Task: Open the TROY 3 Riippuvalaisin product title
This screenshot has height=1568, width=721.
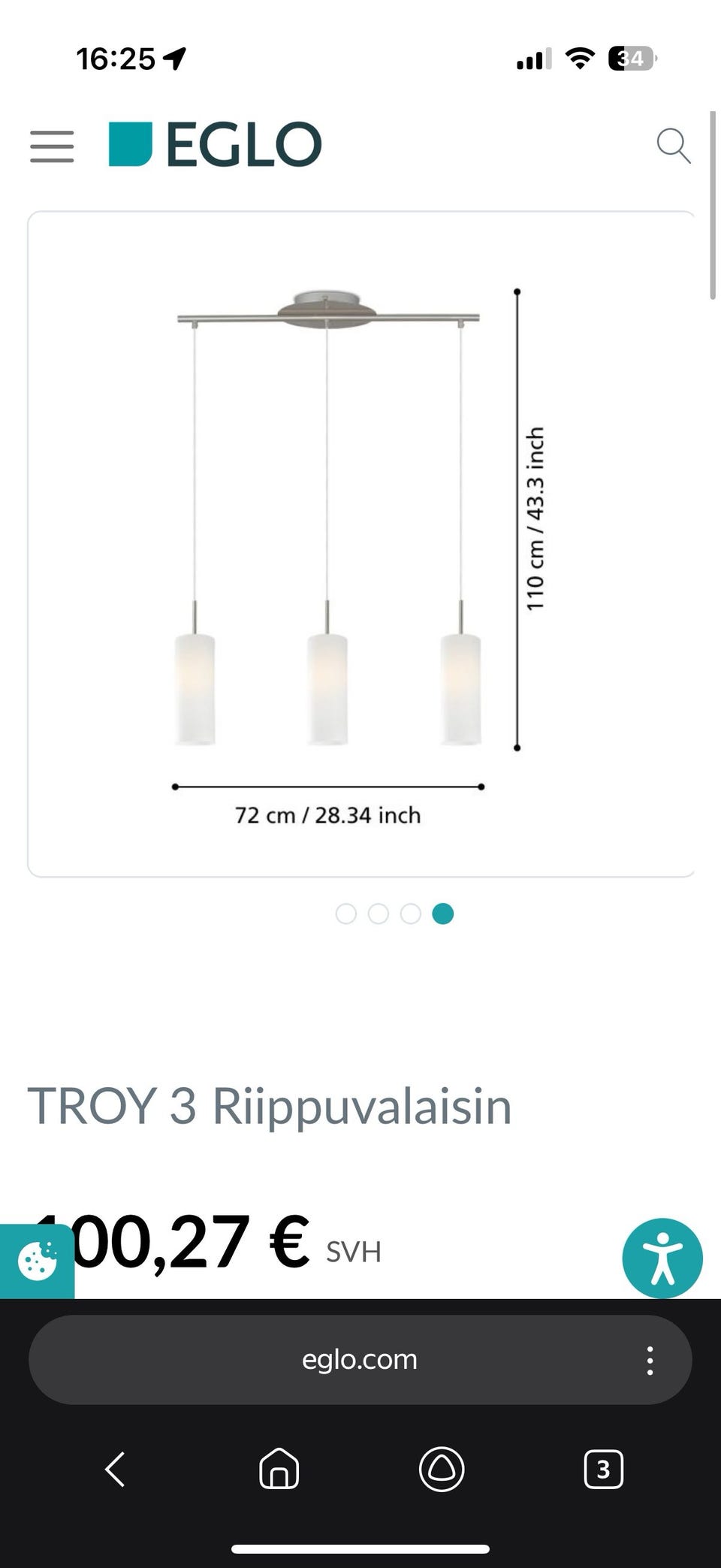Action: [x=270, y=1104]
